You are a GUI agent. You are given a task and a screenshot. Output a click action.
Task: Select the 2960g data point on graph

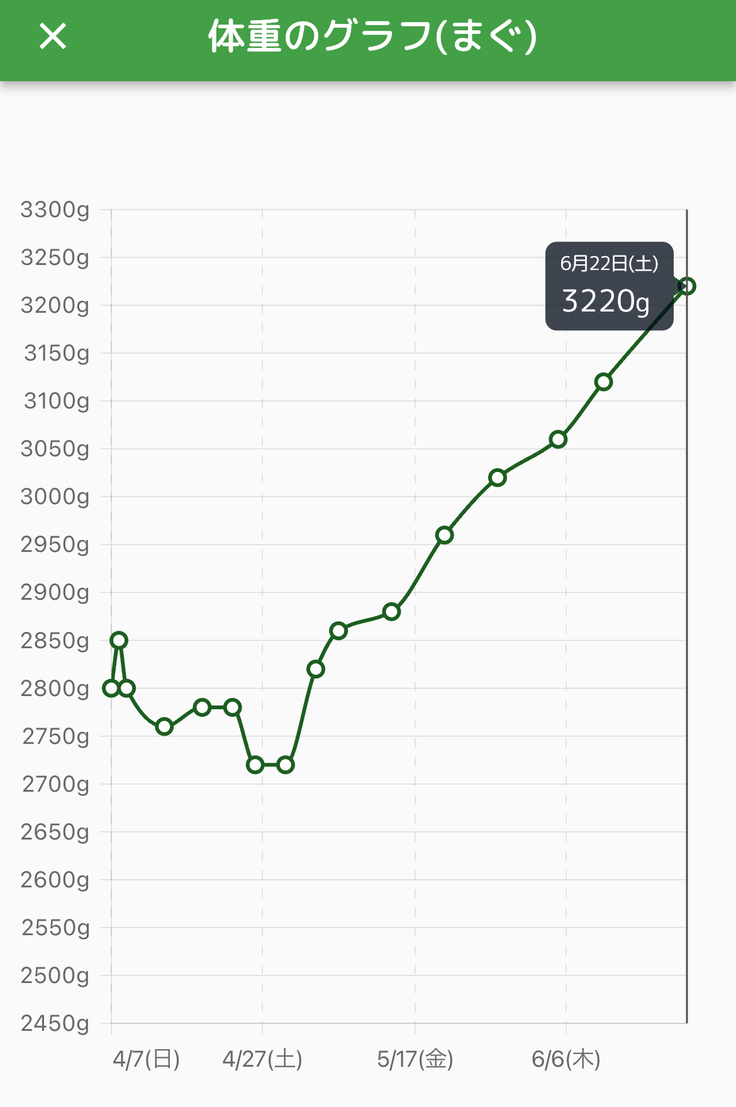pos(445,535)
